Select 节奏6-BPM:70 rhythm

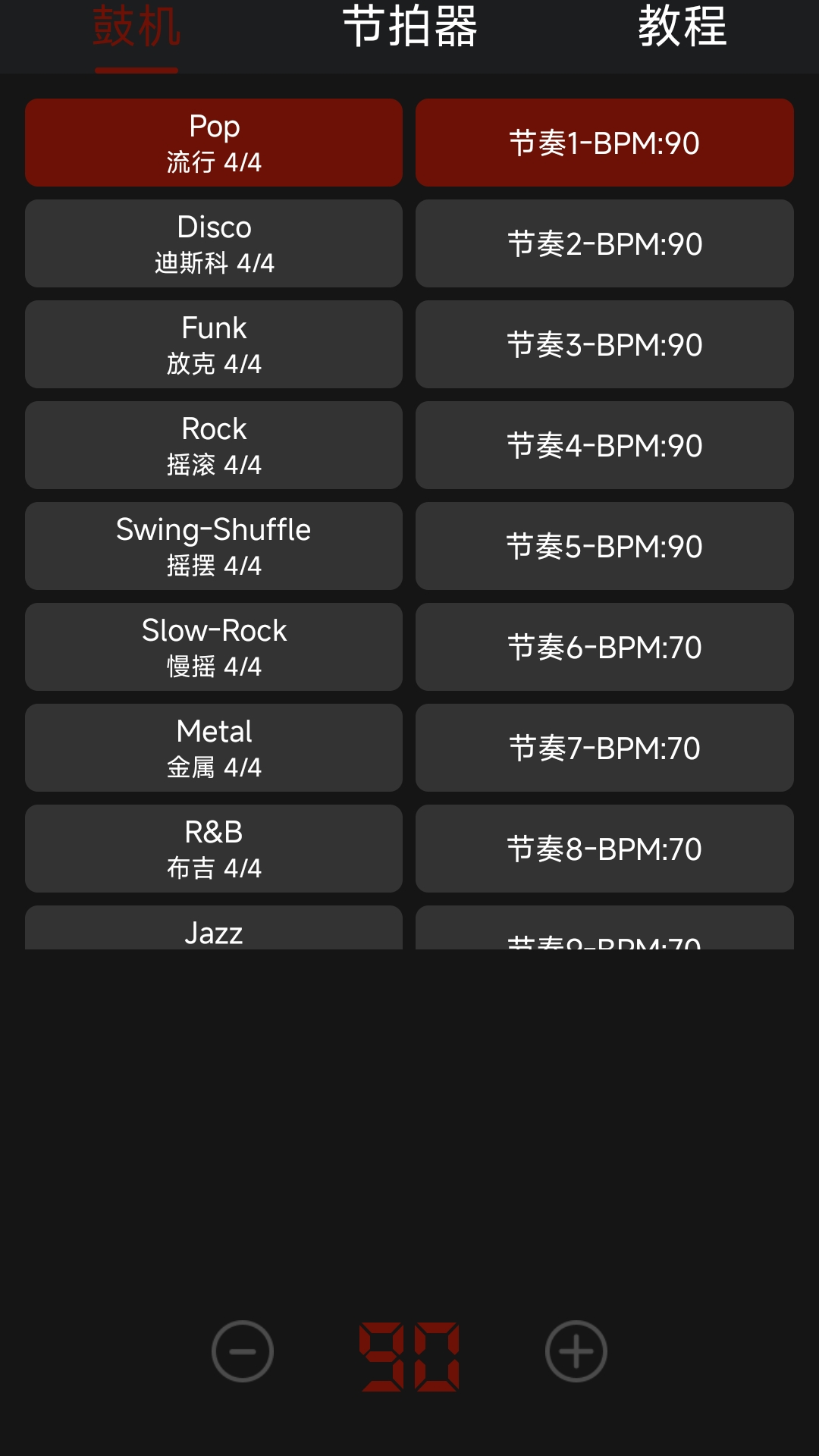point(604,647)
